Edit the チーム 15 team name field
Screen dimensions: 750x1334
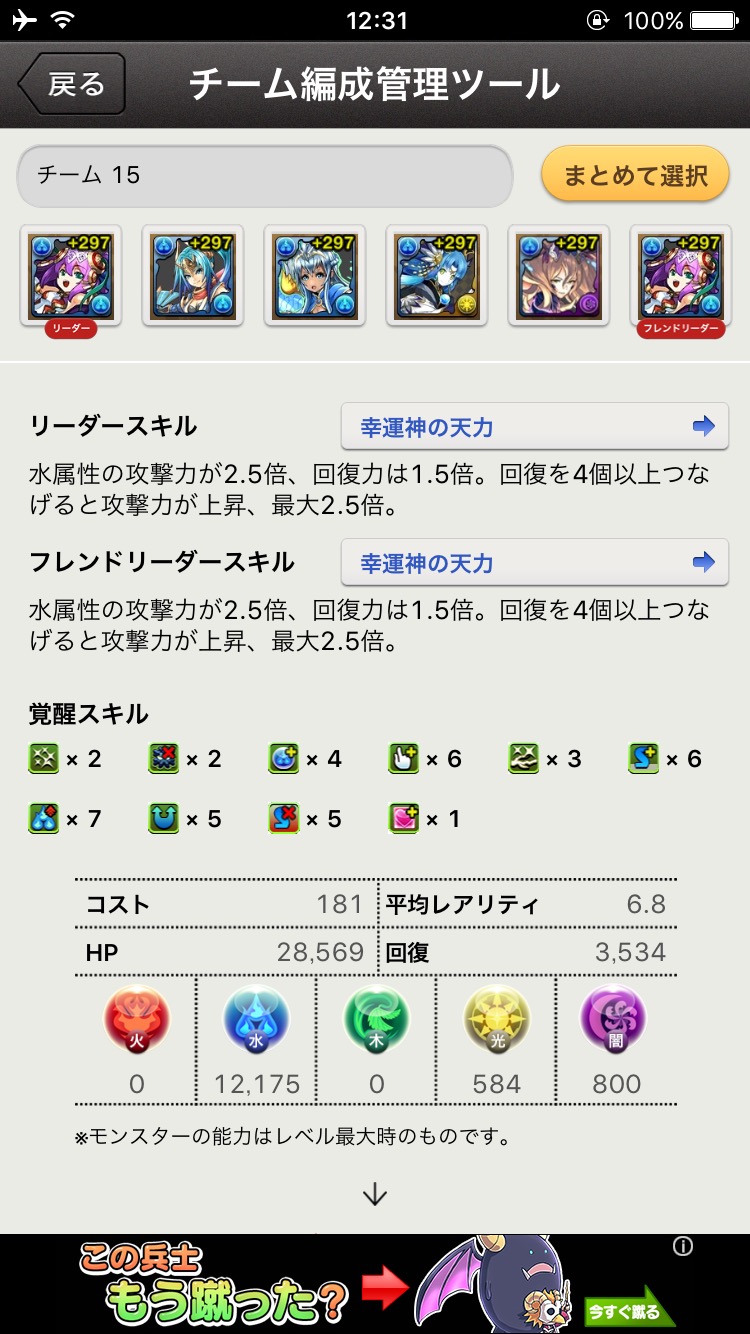264,176
